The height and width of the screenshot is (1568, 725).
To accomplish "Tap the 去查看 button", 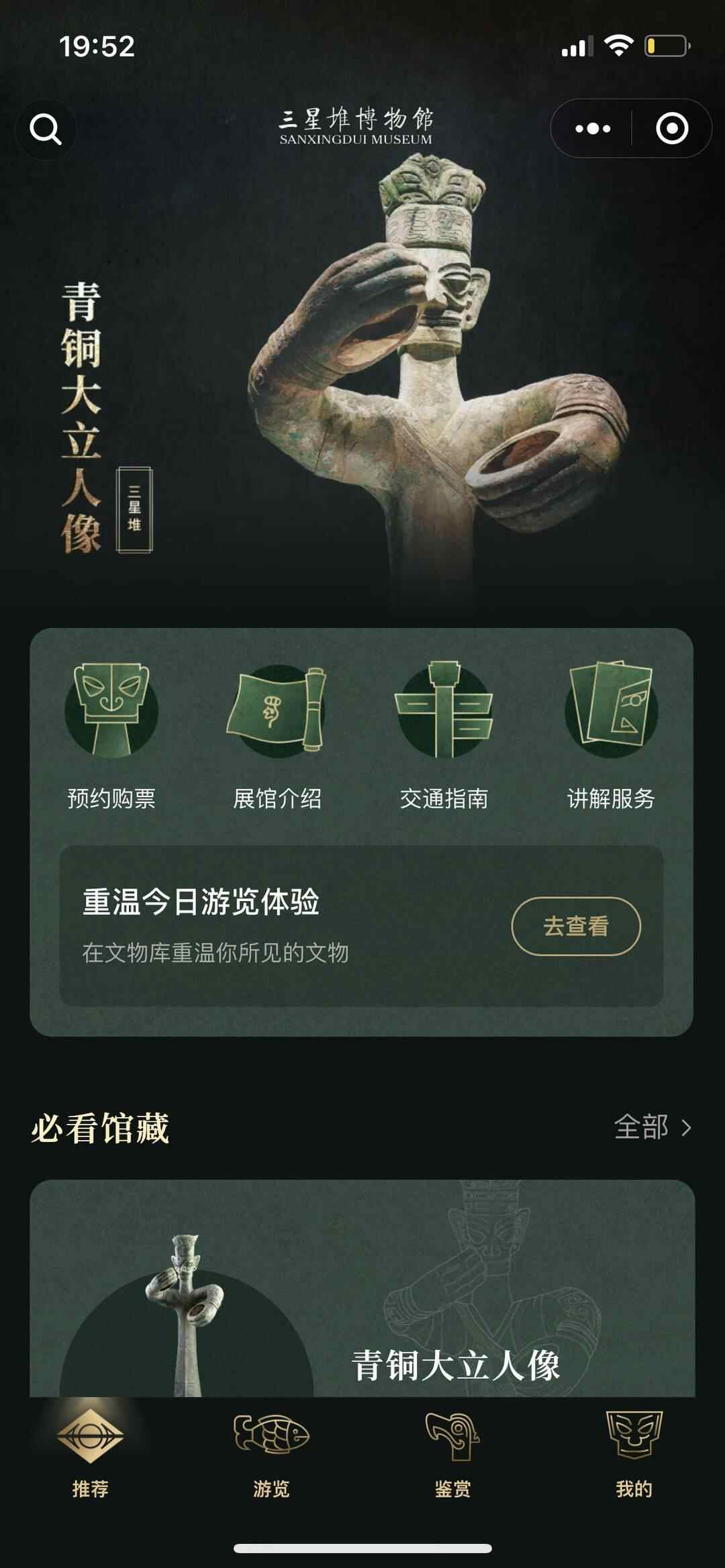I will pyautogui.click(x=576, y=926).
